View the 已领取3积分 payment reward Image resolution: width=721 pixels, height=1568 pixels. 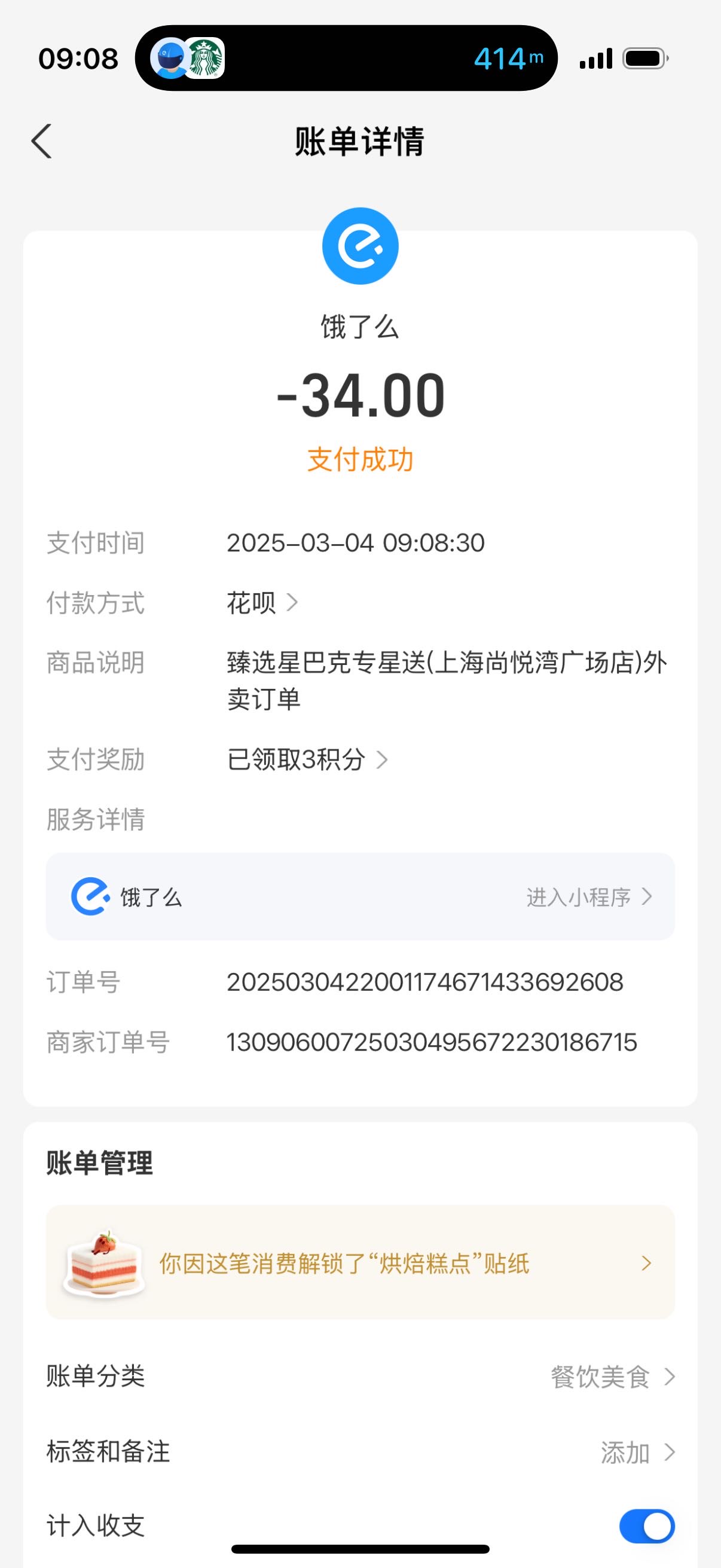tap(307, 759)
